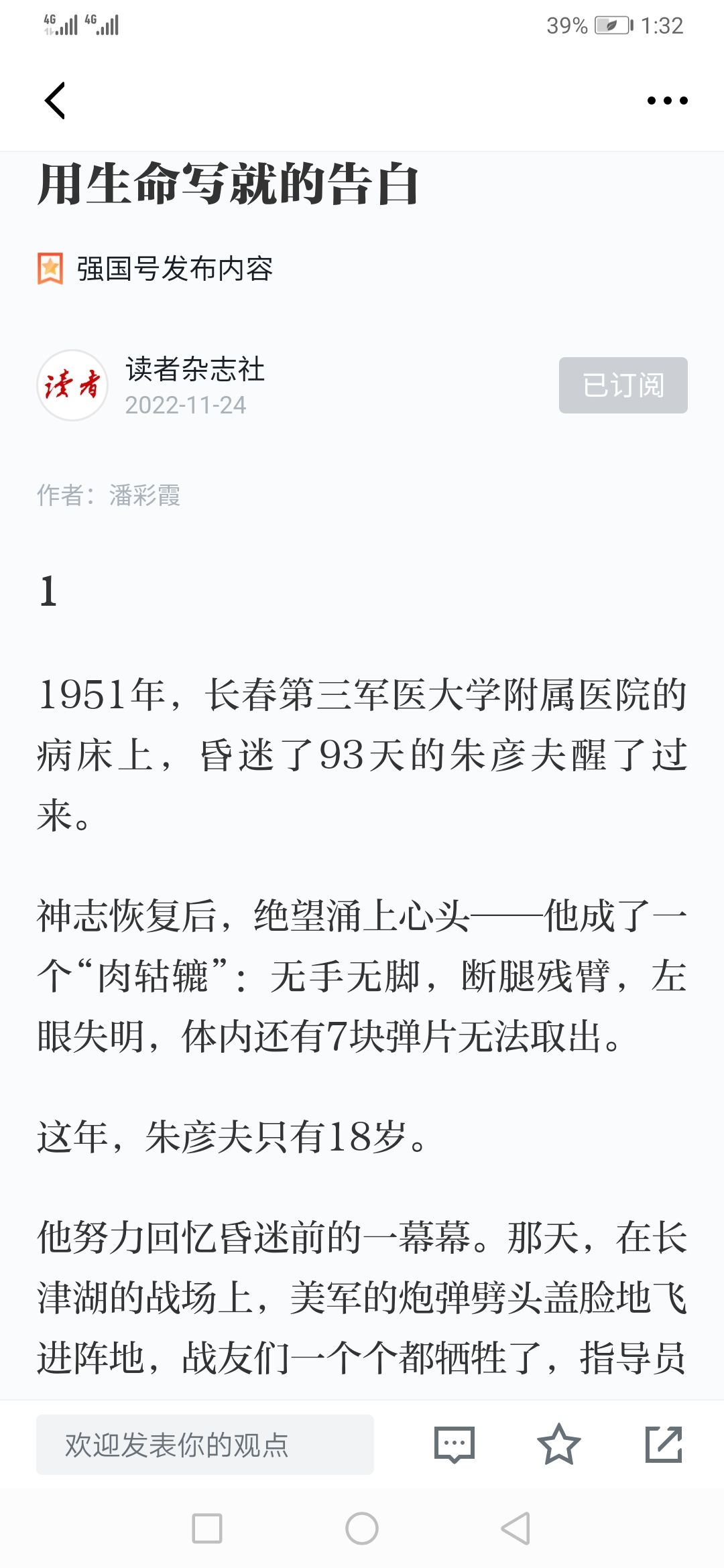Tap the 欢迎发表你的观点 comment field
724x1568 pixels.
click(x=205, y=1445)
